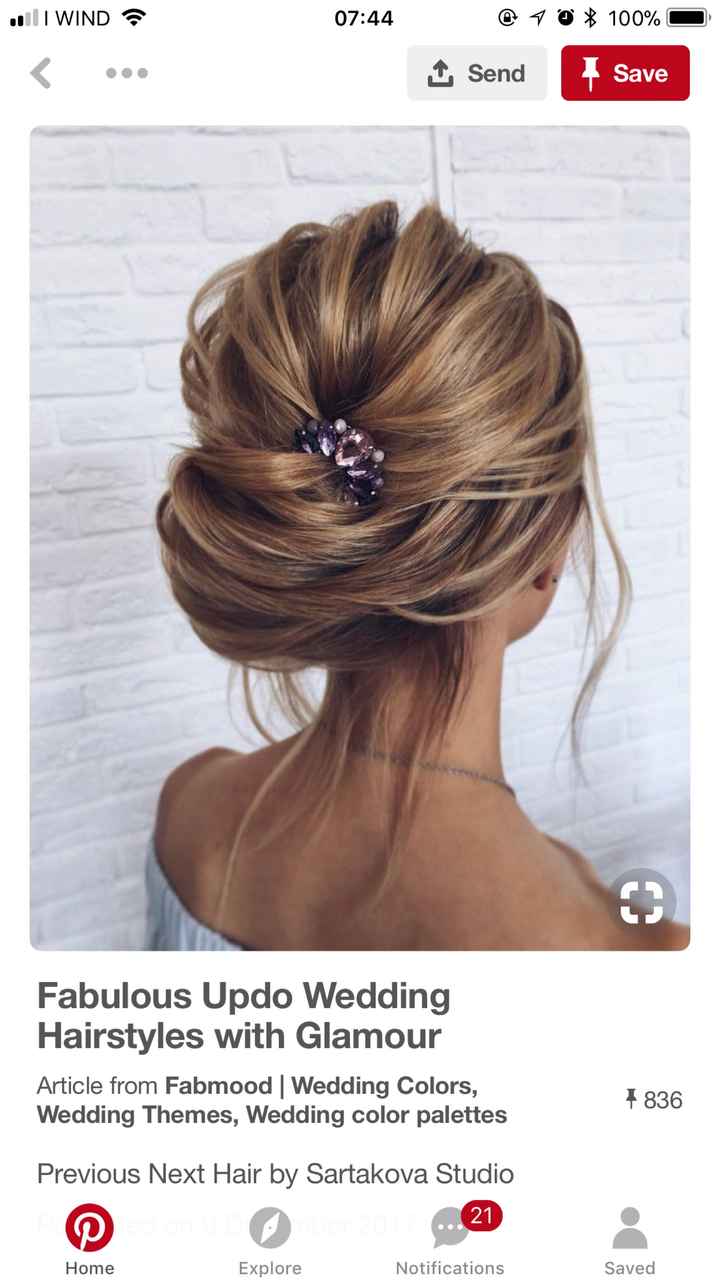Go to the Saved tab
Image resolution: width=720 pixels, height=1280 pixels.
[x=630, y=1240]
